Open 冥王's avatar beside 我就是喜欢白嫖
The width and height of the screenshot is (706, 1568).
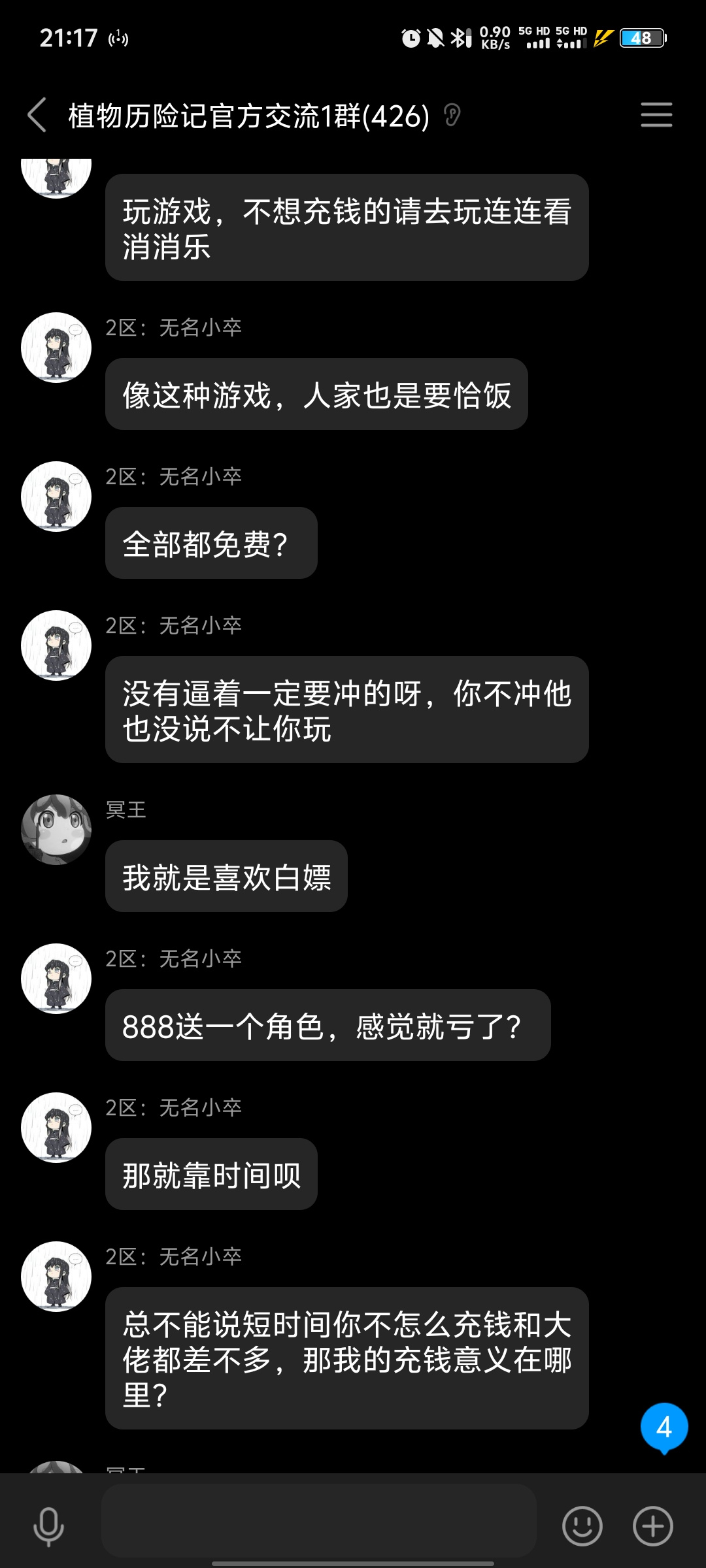pyautogui.click(x=56, y=830)
